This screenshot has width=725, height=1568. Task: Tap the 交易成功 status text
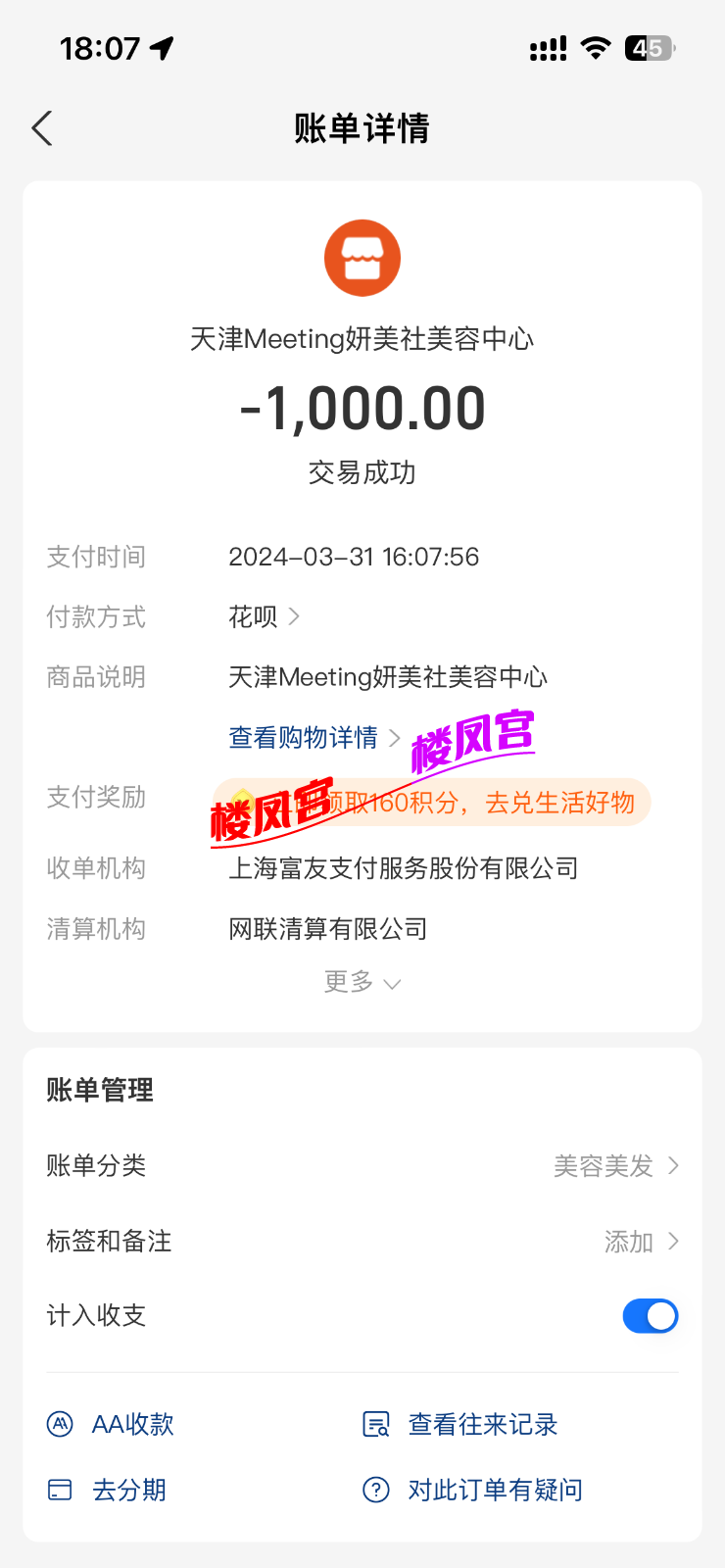pos(362,473)
